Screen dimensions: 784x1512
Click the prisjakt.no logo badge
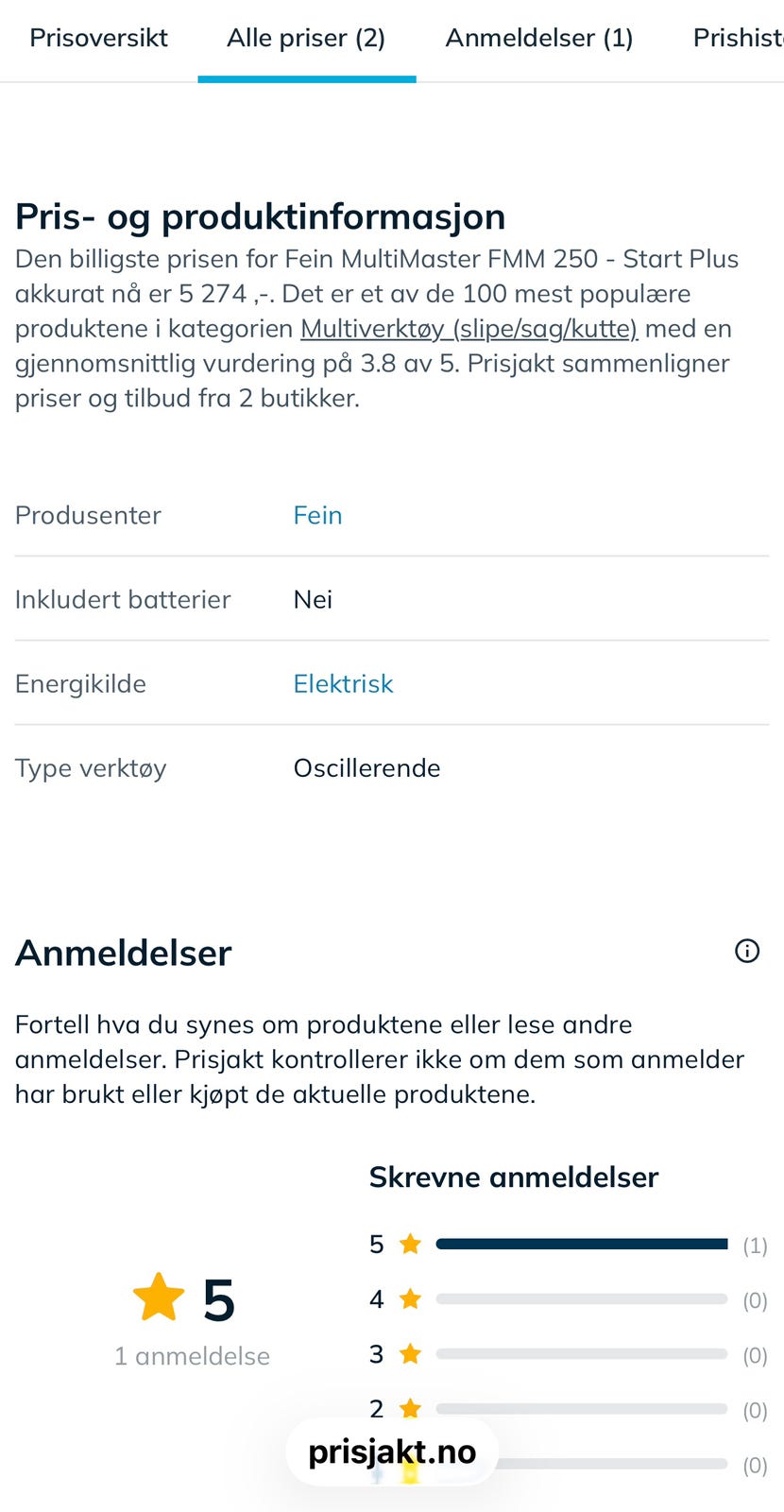[x=391, y=1452]
